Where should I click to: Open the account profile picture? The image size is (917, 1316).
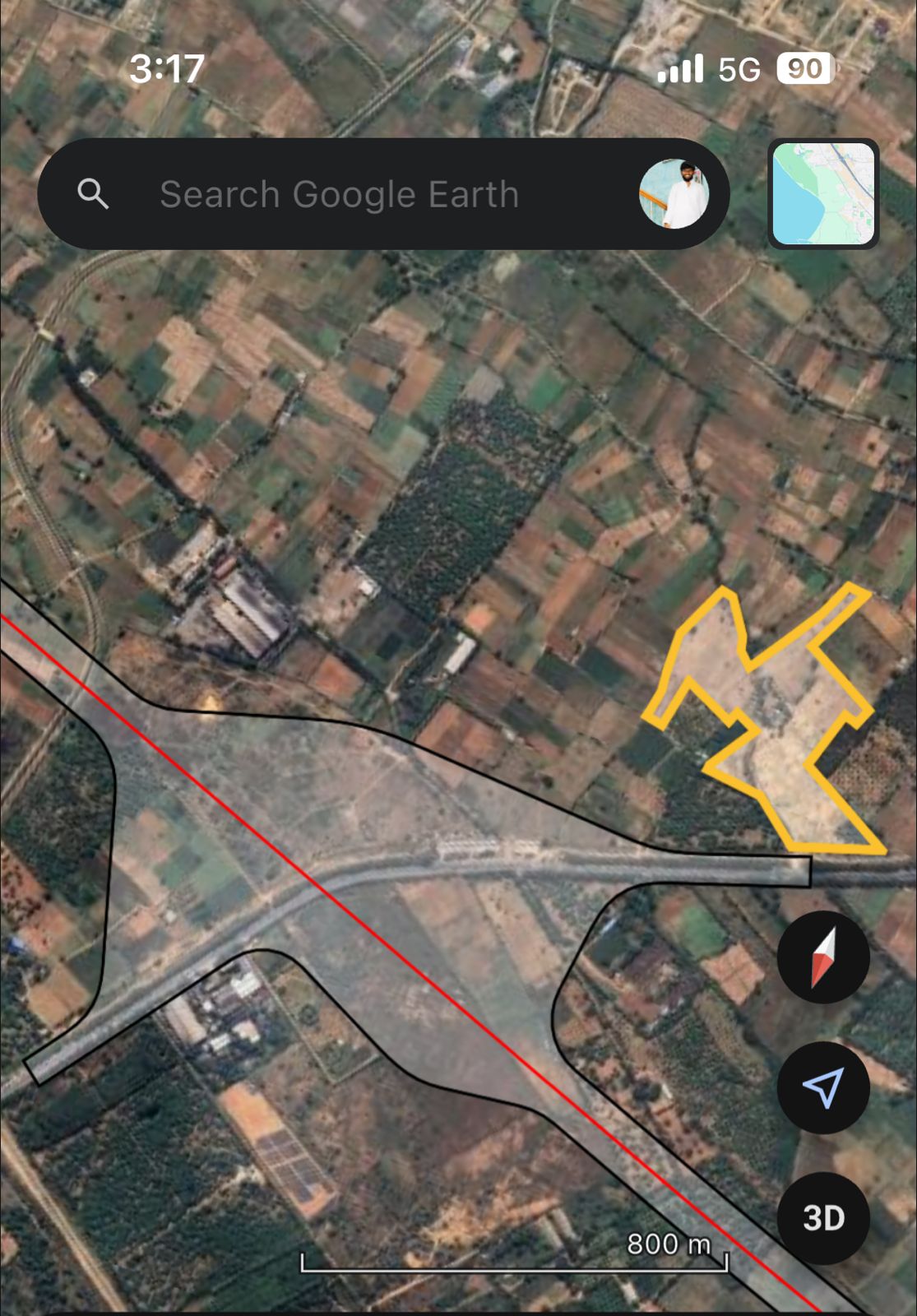coord(674,194)
